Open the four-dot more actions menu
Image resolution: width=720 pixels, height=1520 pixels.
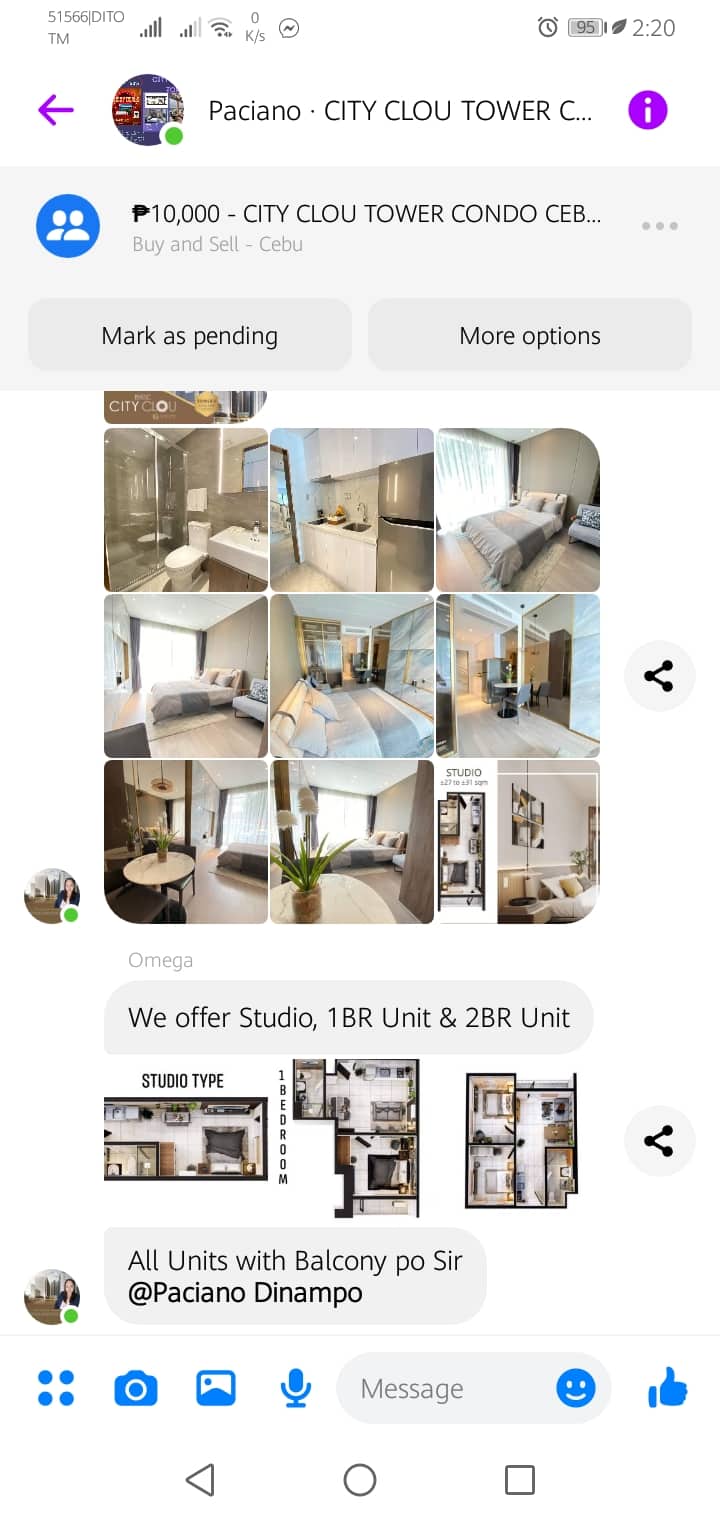coord(56,1388)
